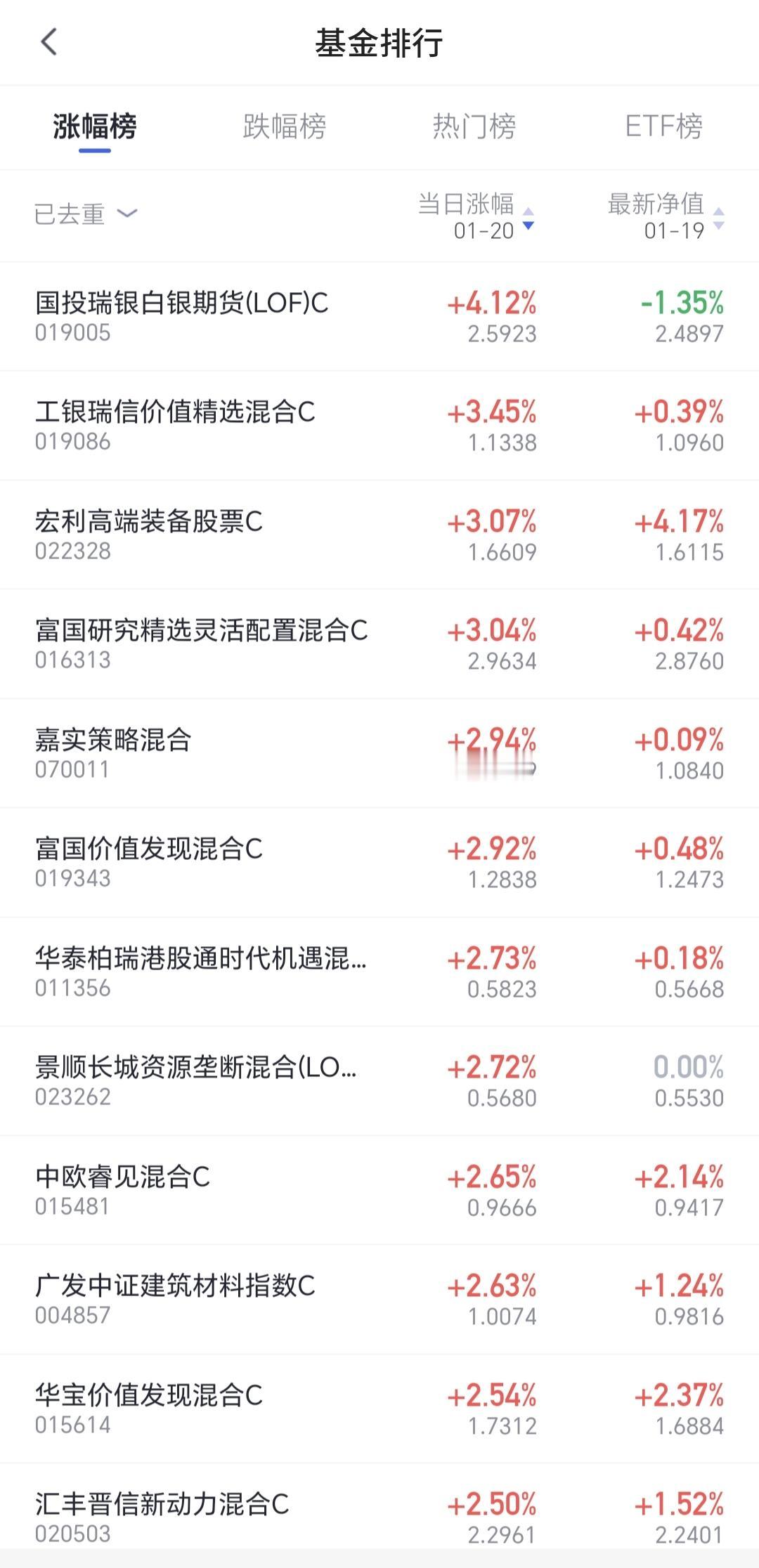
Task: Open fund 国投瑞银白银期货(LOF)C
Action: (x=181, y=316)
